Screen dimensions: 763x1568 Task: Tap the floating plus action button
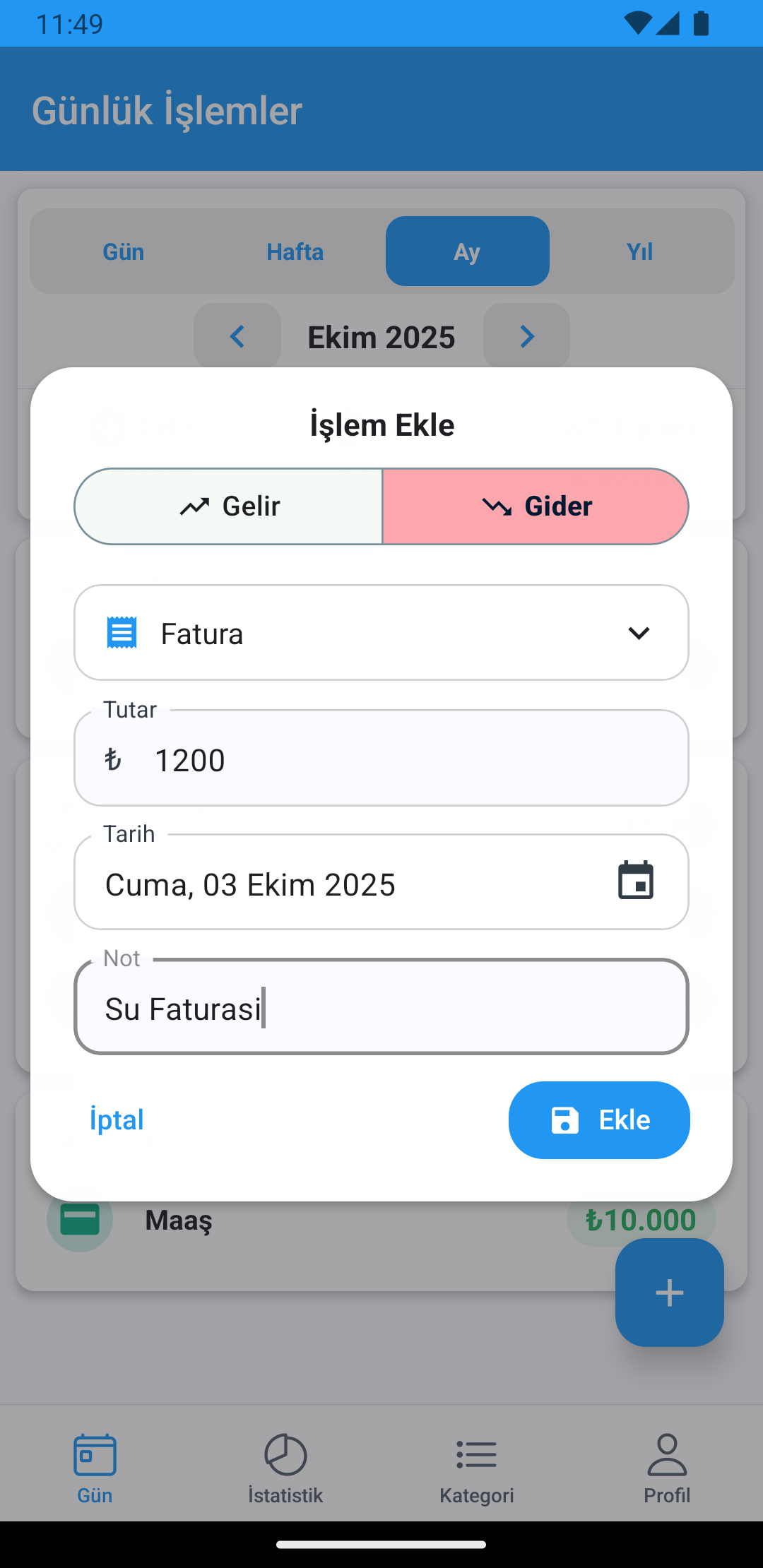[668, 1293]
